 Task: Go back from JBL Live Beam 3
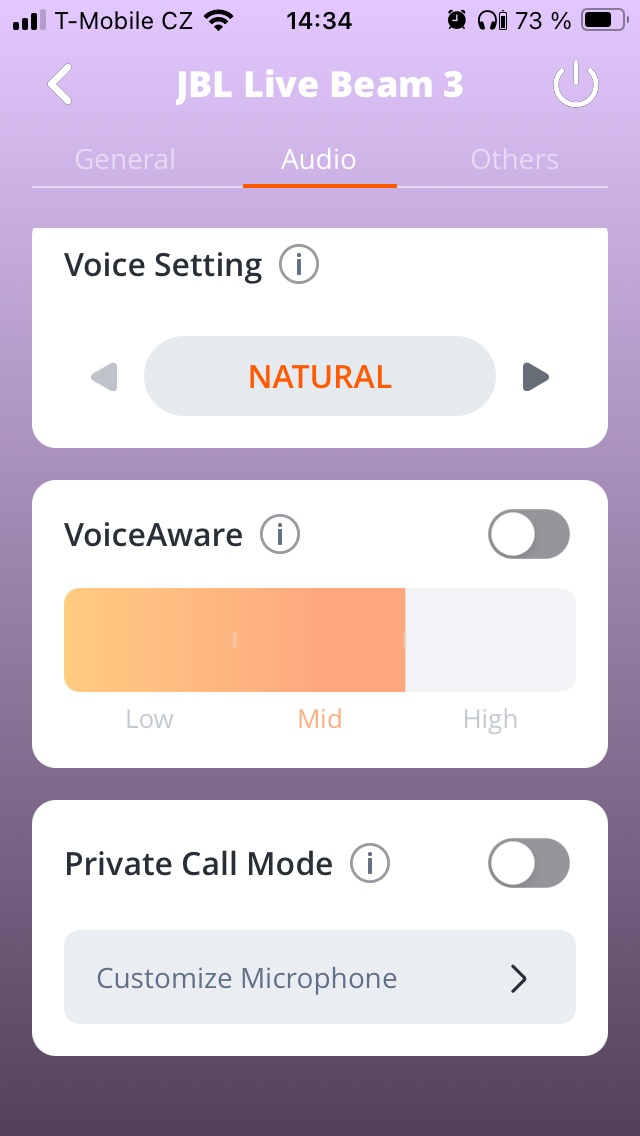tap(60, 85)
